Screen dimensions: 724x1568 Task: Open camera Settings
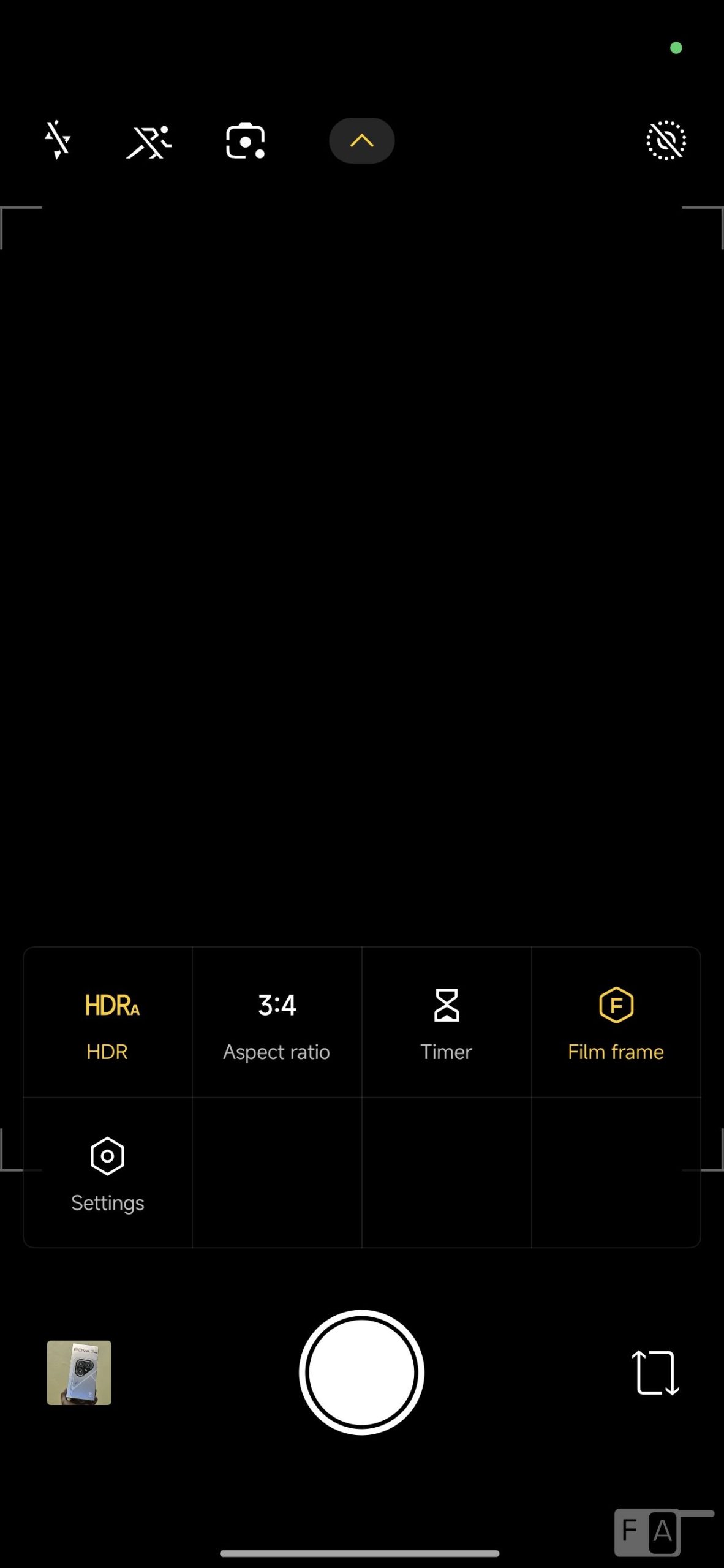coord(108,1173)
